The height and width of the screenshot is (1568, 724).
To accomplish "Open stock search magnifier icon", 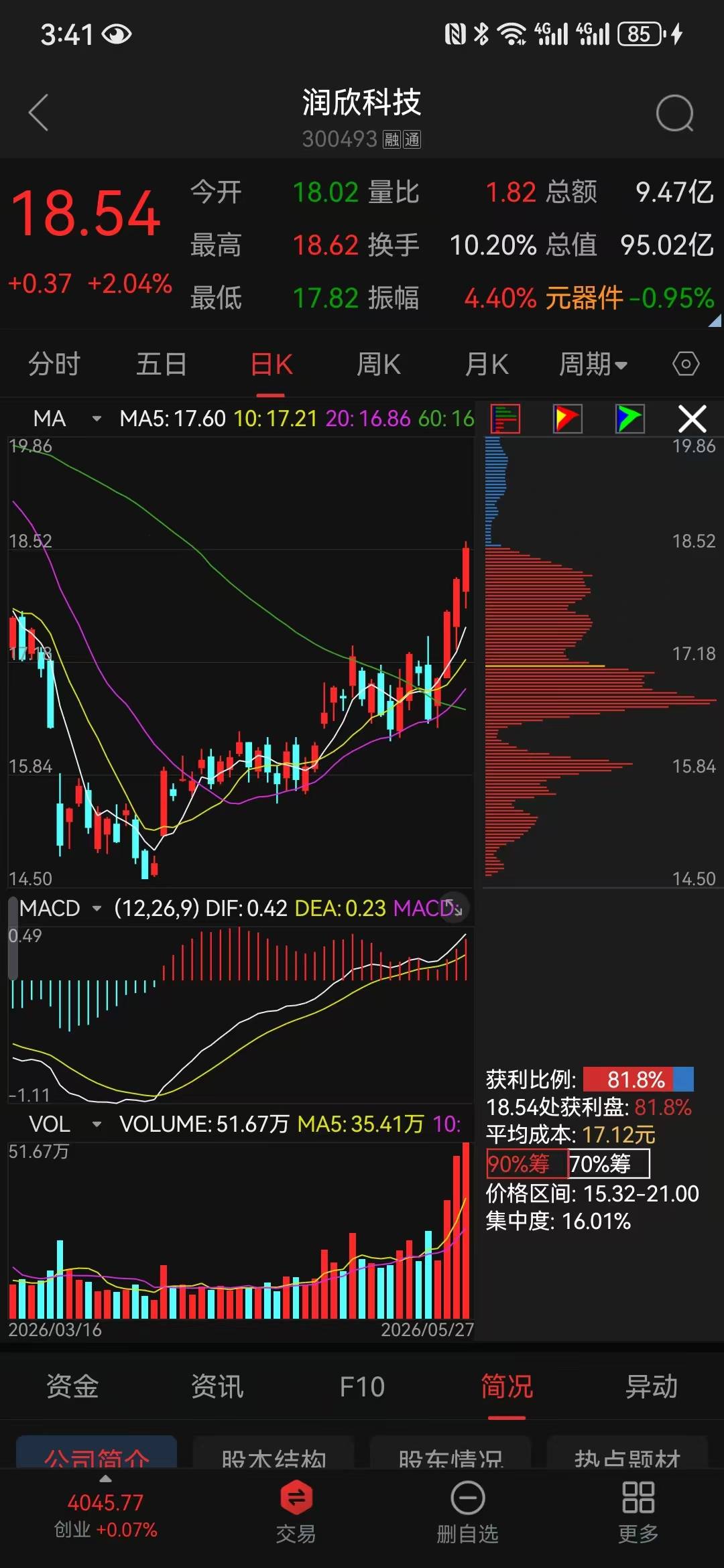I will (674, 113).
